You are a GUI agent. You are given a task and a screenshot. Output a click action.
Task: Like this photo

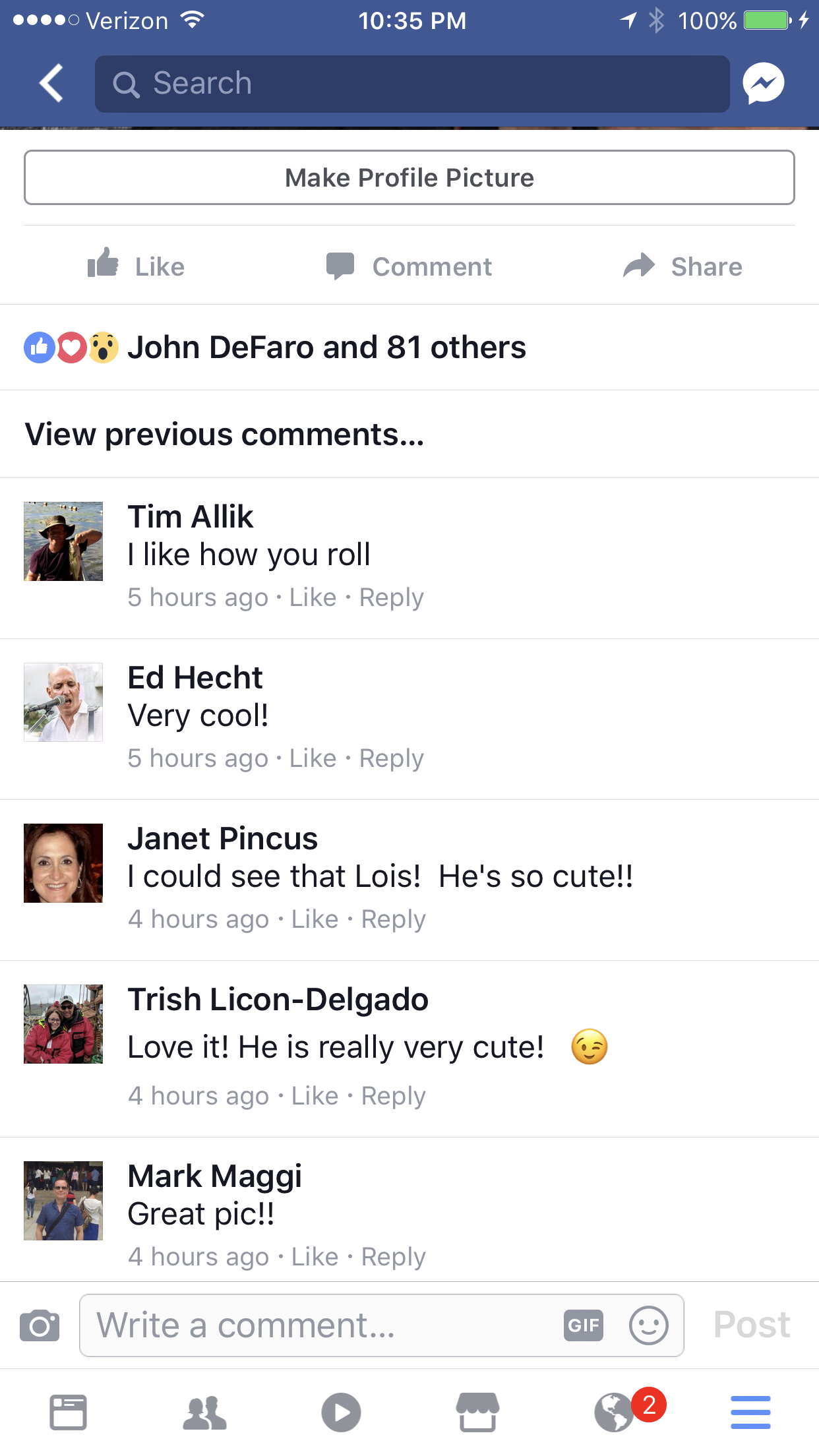pos(136,266)
